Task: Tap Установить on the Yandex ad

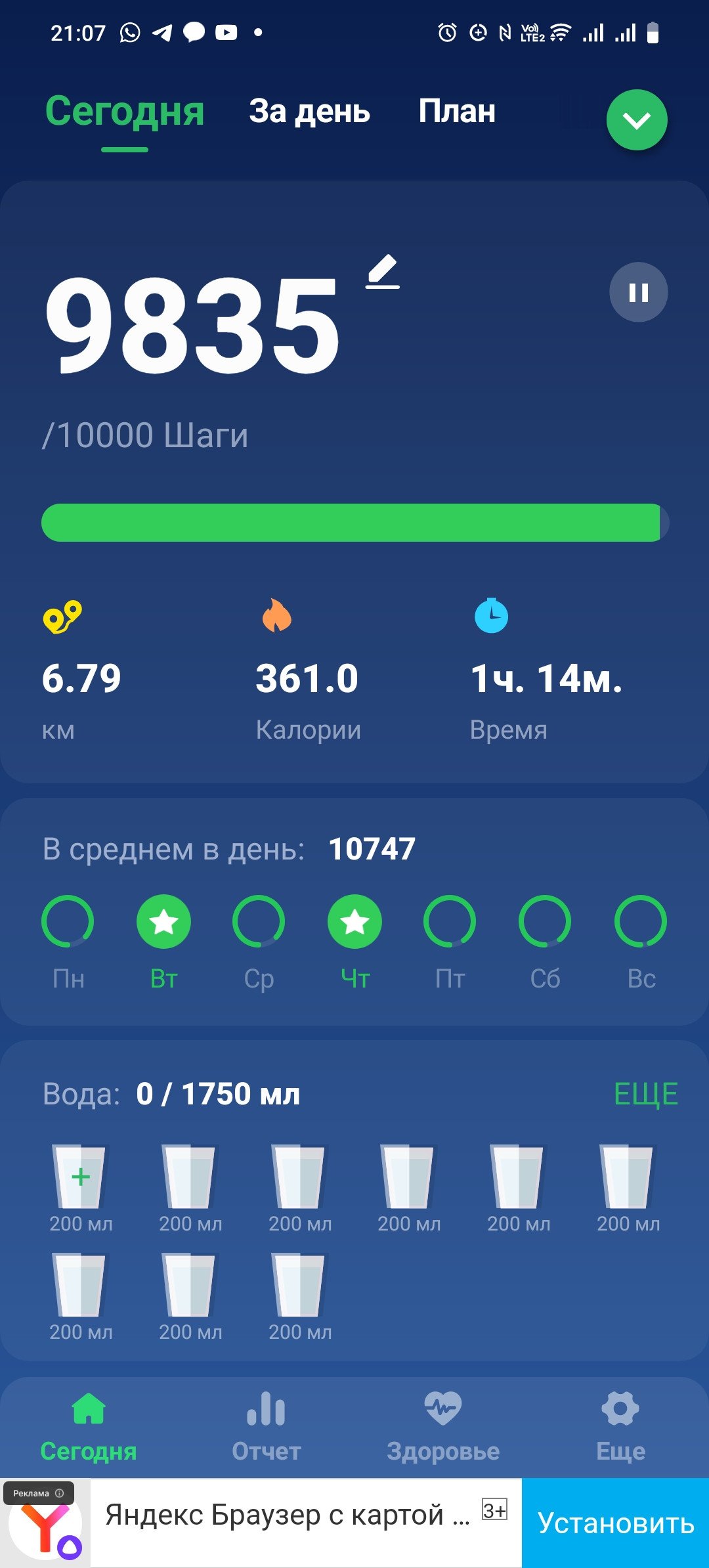Action: (x=616, y=1523)
